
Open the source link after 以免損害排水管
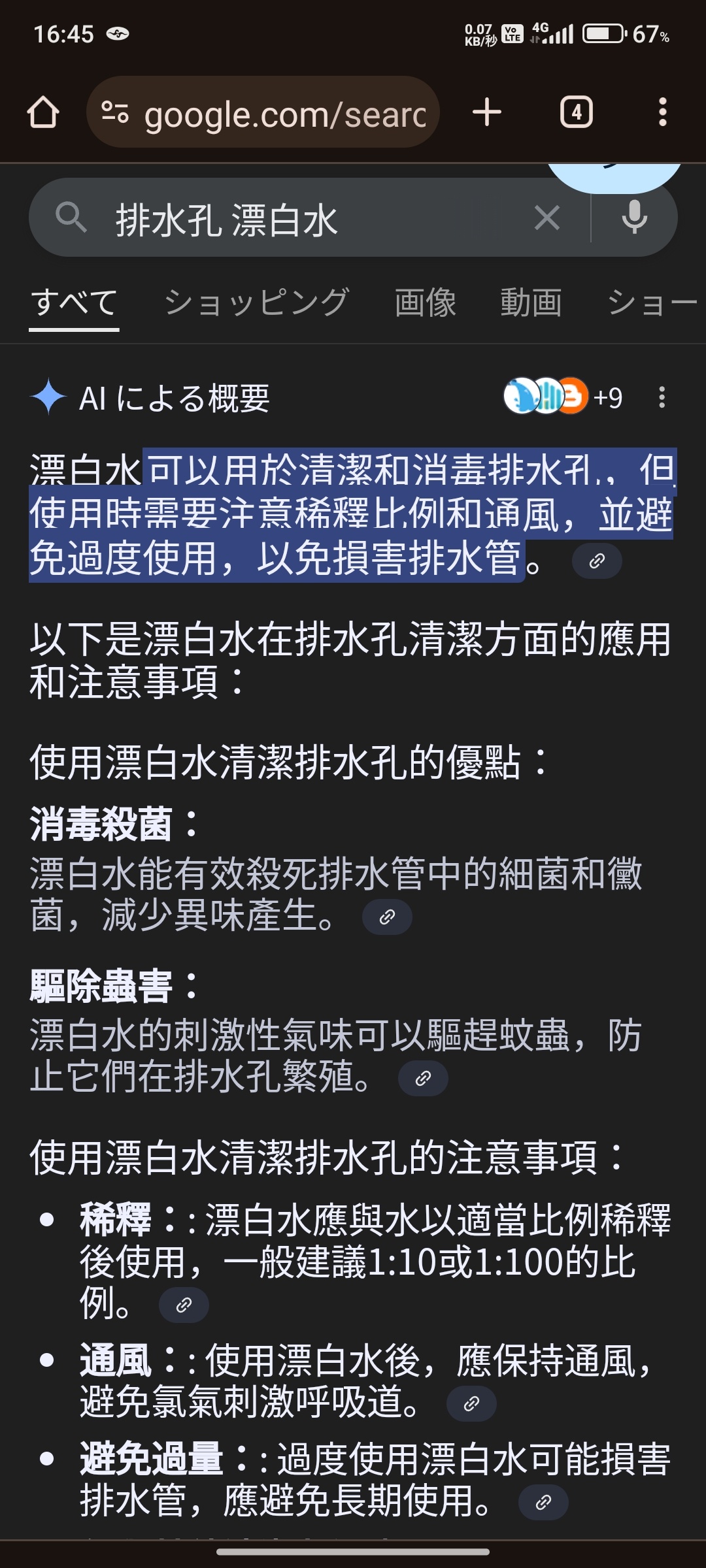pos(596,561)
